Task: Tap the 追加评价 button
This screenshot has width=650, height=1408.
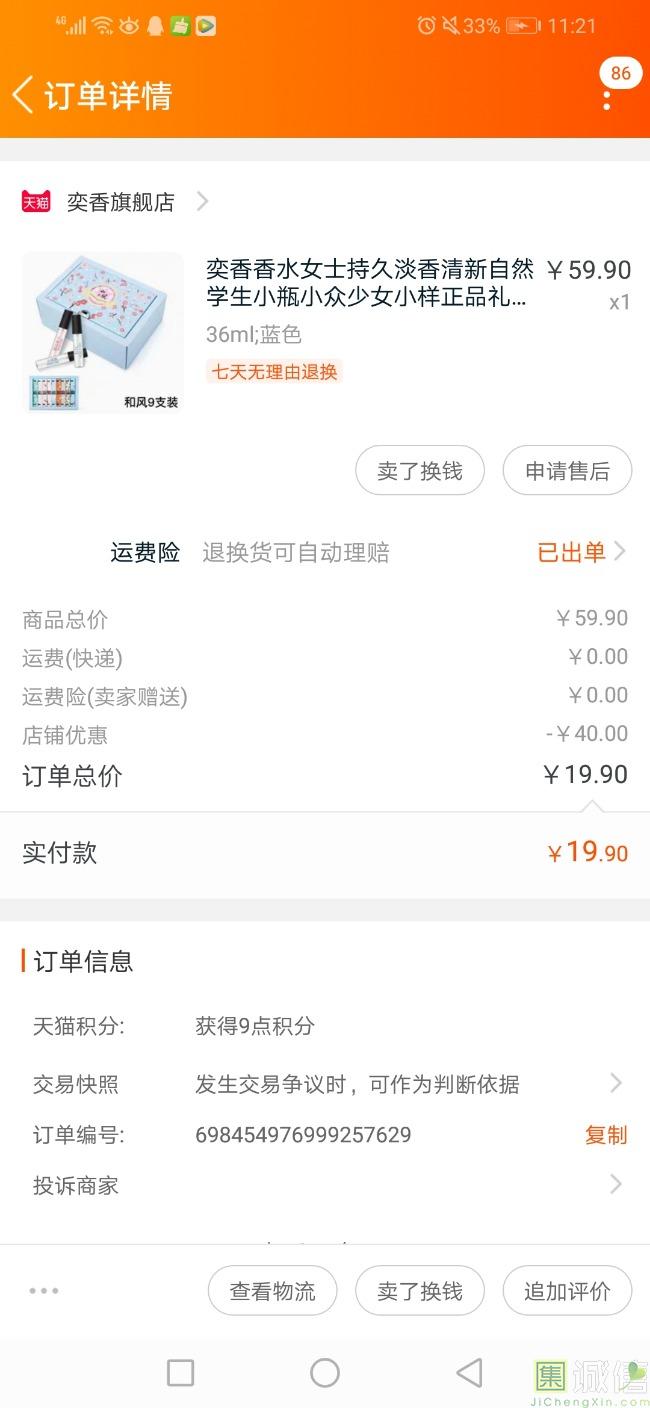Action: point(567,1291)
